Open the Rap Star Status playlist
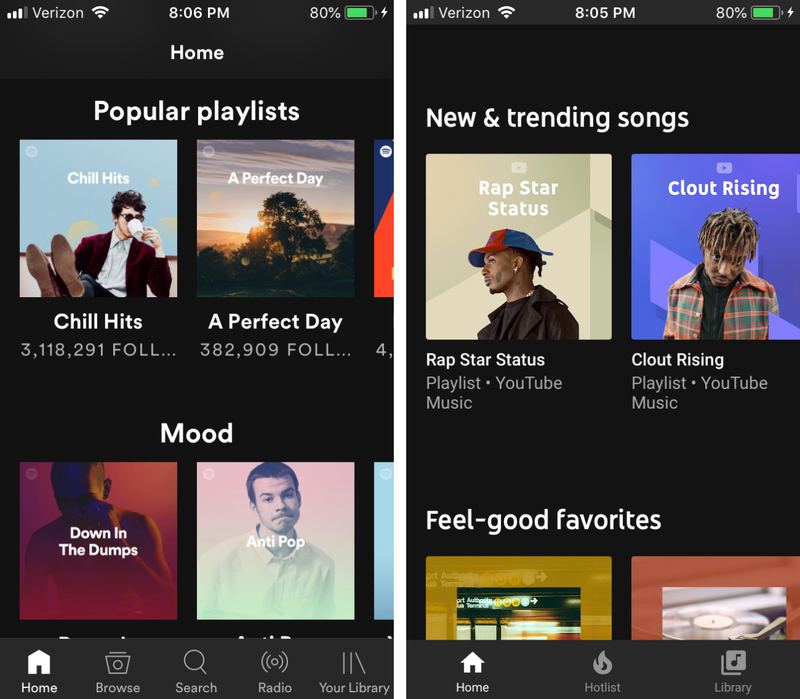Image resolution: width=800 pixels, height=699 pixels. [518, 246]
